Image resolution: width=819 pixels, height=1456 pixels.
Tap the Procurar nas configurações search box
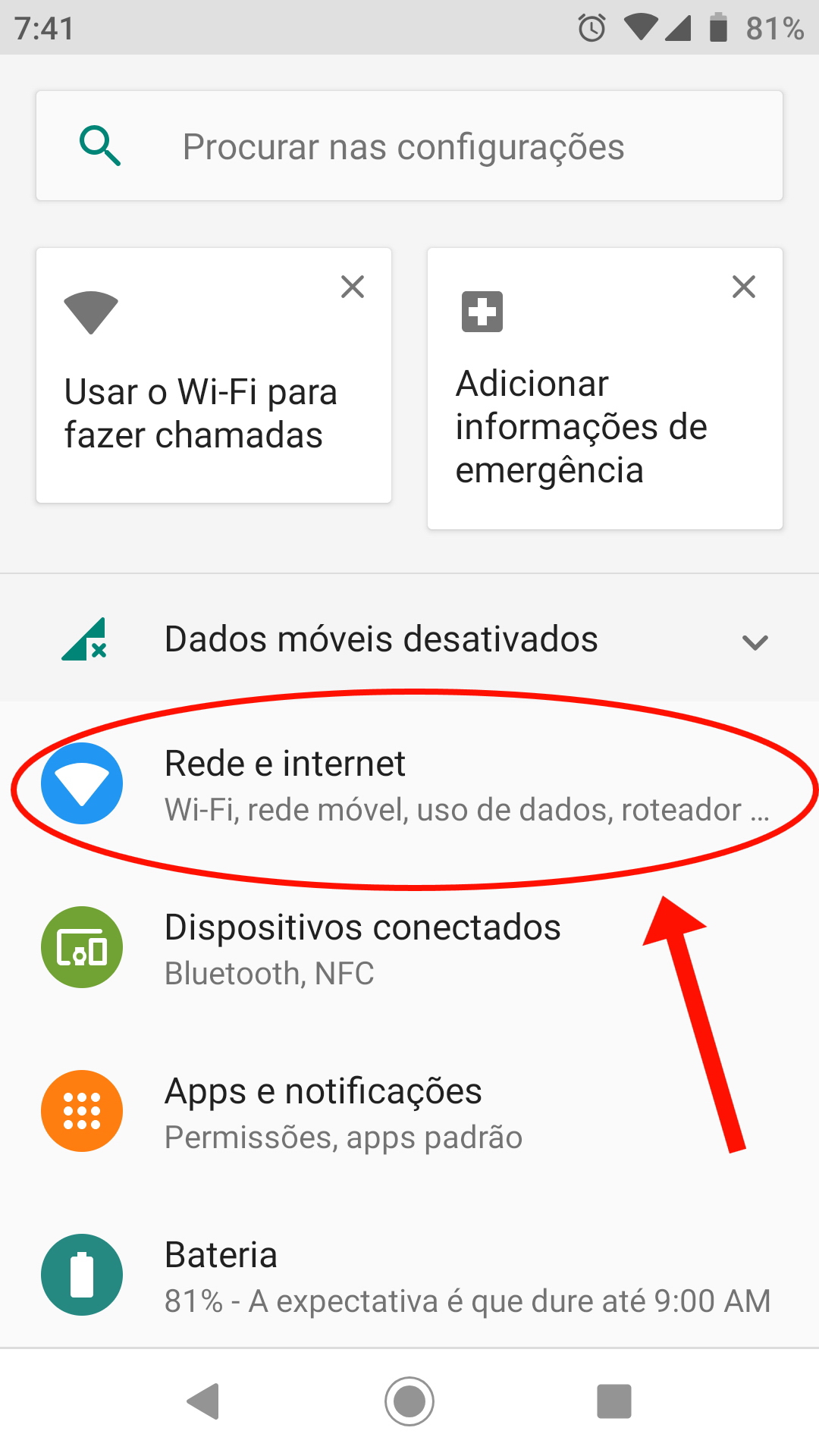point(409,146)
